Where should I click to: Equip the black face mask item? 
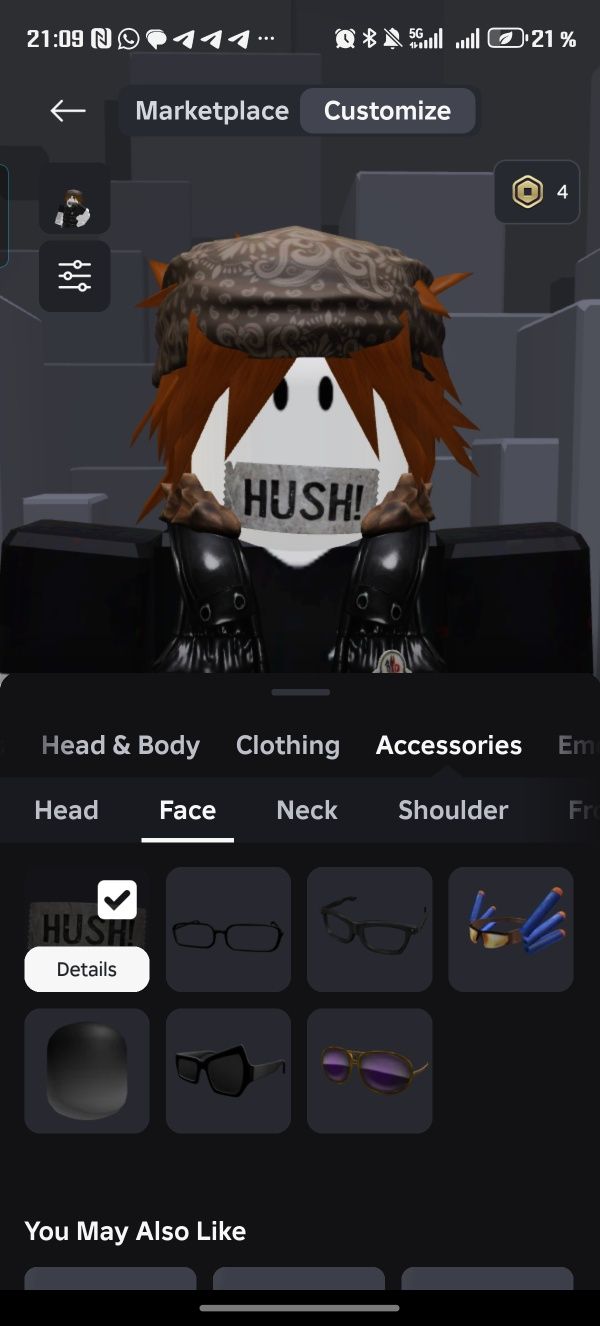click(87, 1070)
